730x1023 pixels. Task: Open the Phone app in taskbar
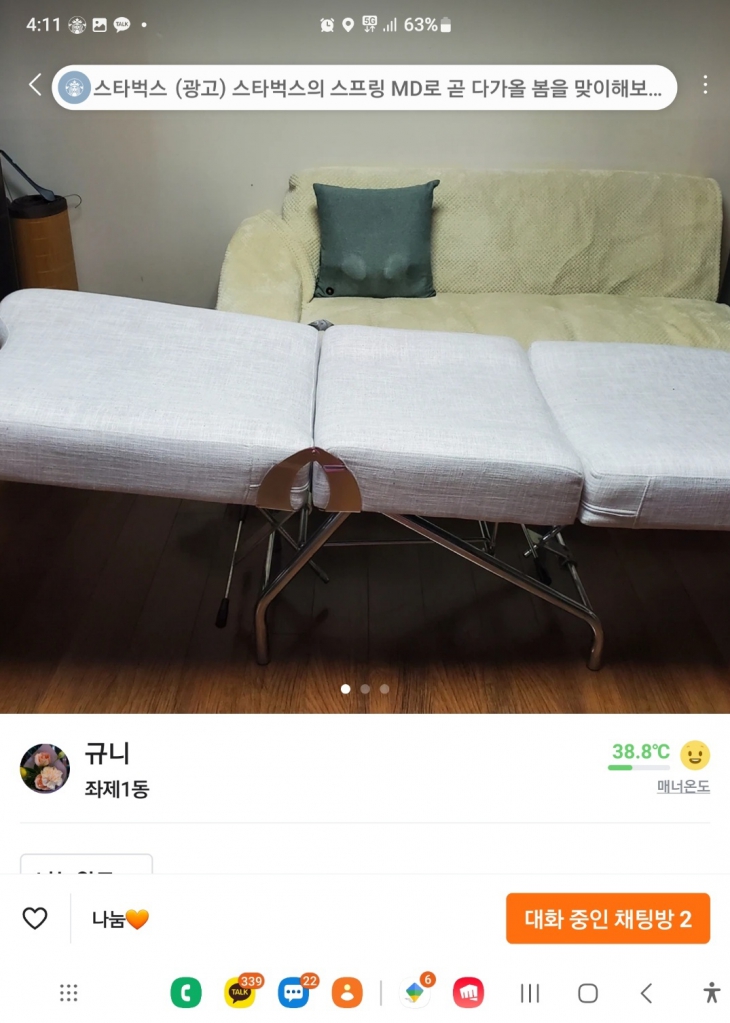coord(186,992)
